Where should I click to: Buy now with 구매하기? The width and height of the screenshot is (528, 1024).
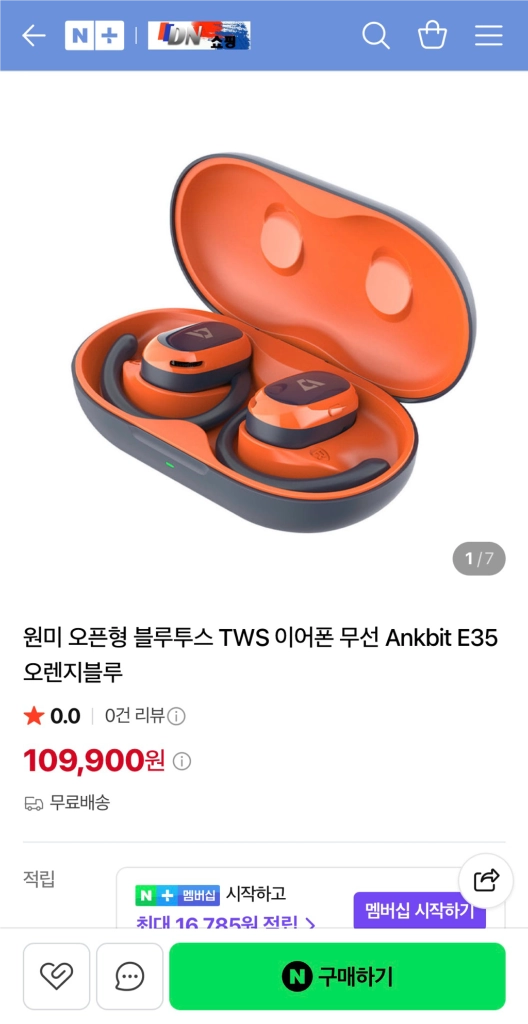tap(337, 976)
